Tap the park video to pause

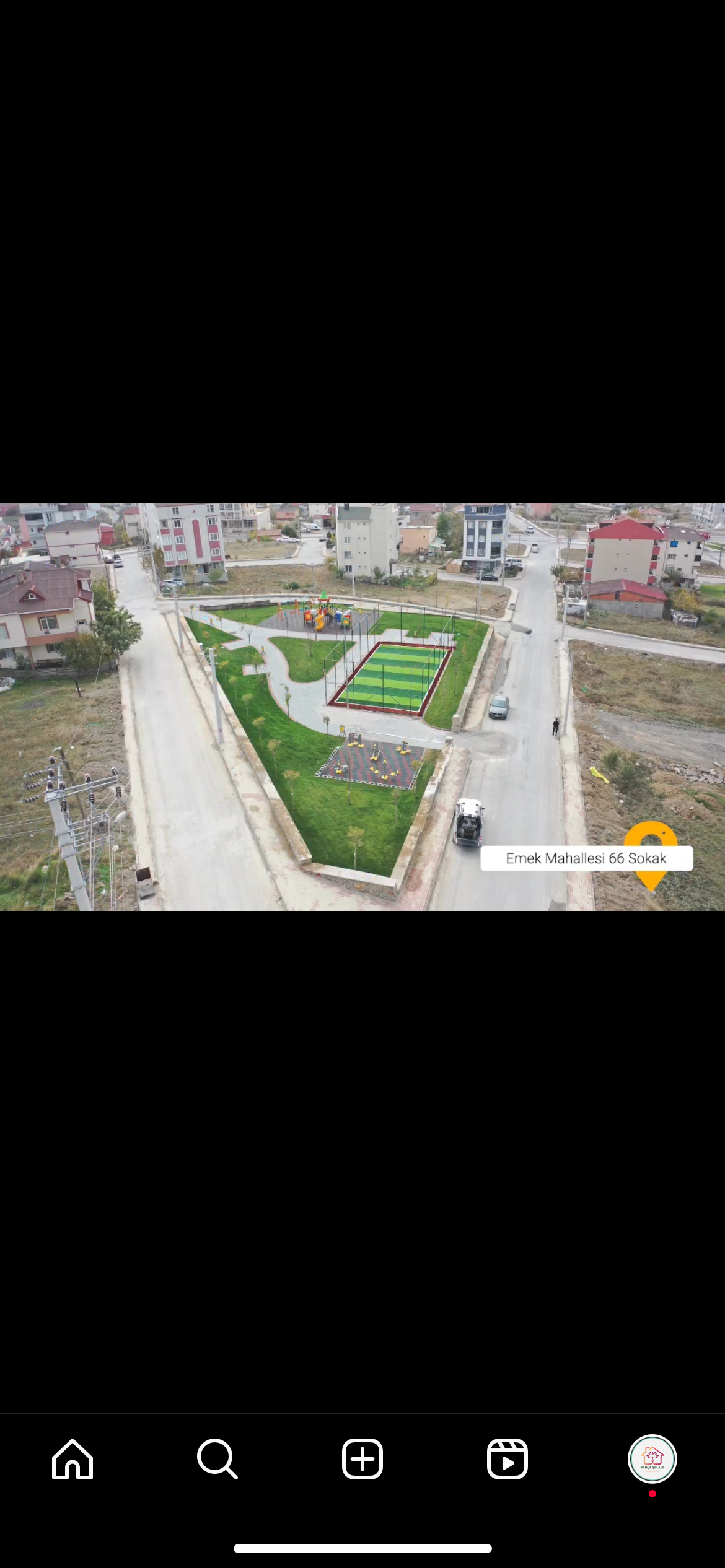pyautogui.click(x=362, y=706)
